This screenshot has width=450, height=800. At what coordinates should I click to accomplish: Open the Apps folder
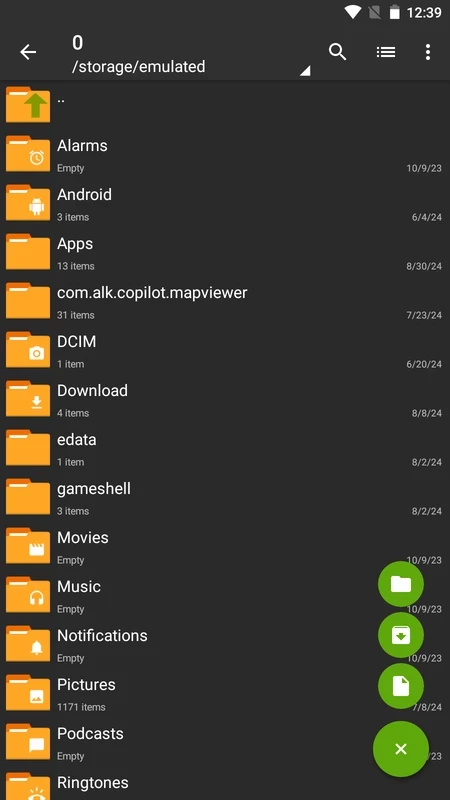click(225, 252)
